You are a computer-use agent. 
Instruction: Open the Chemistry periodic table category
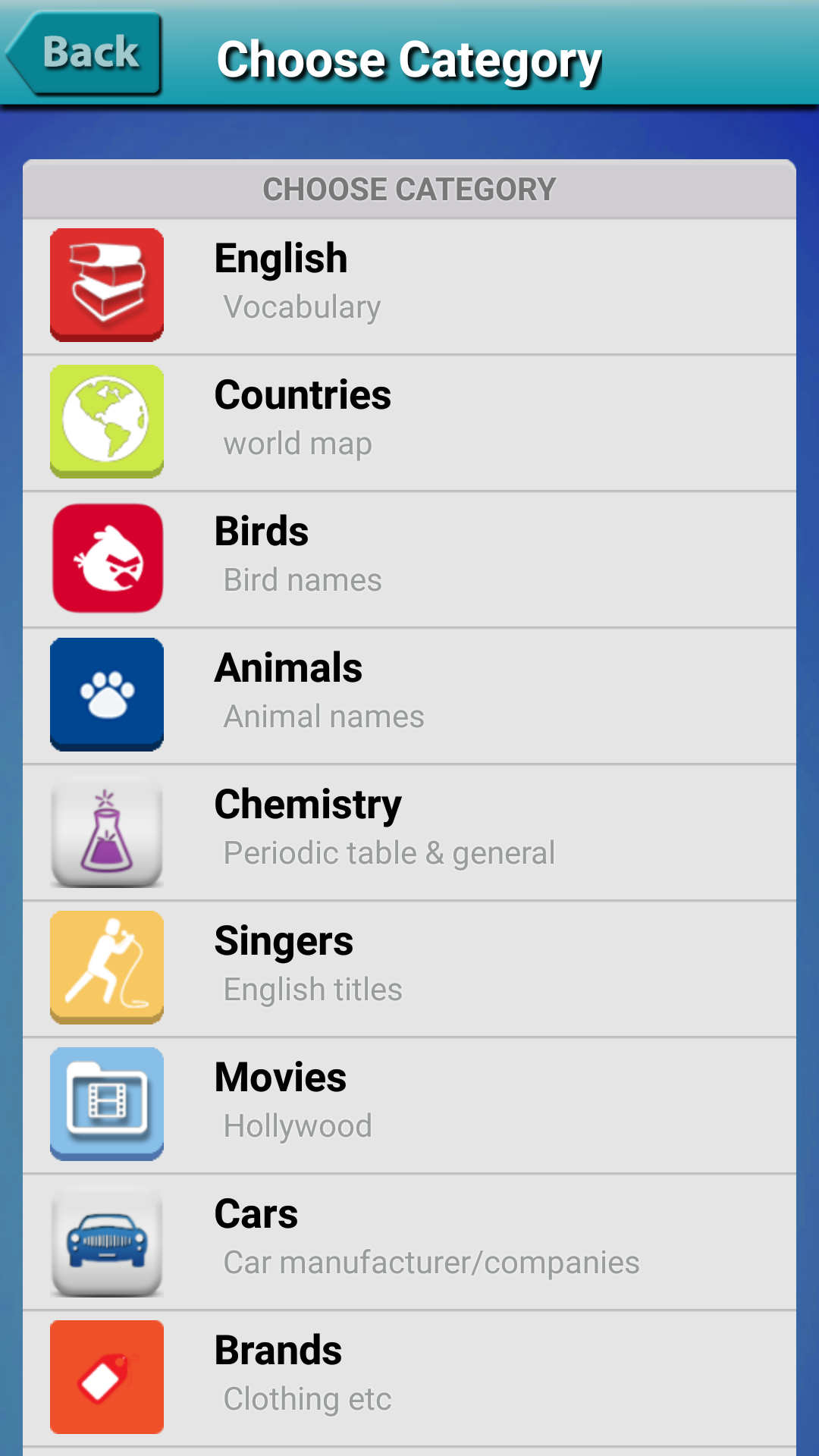(409, 832)
